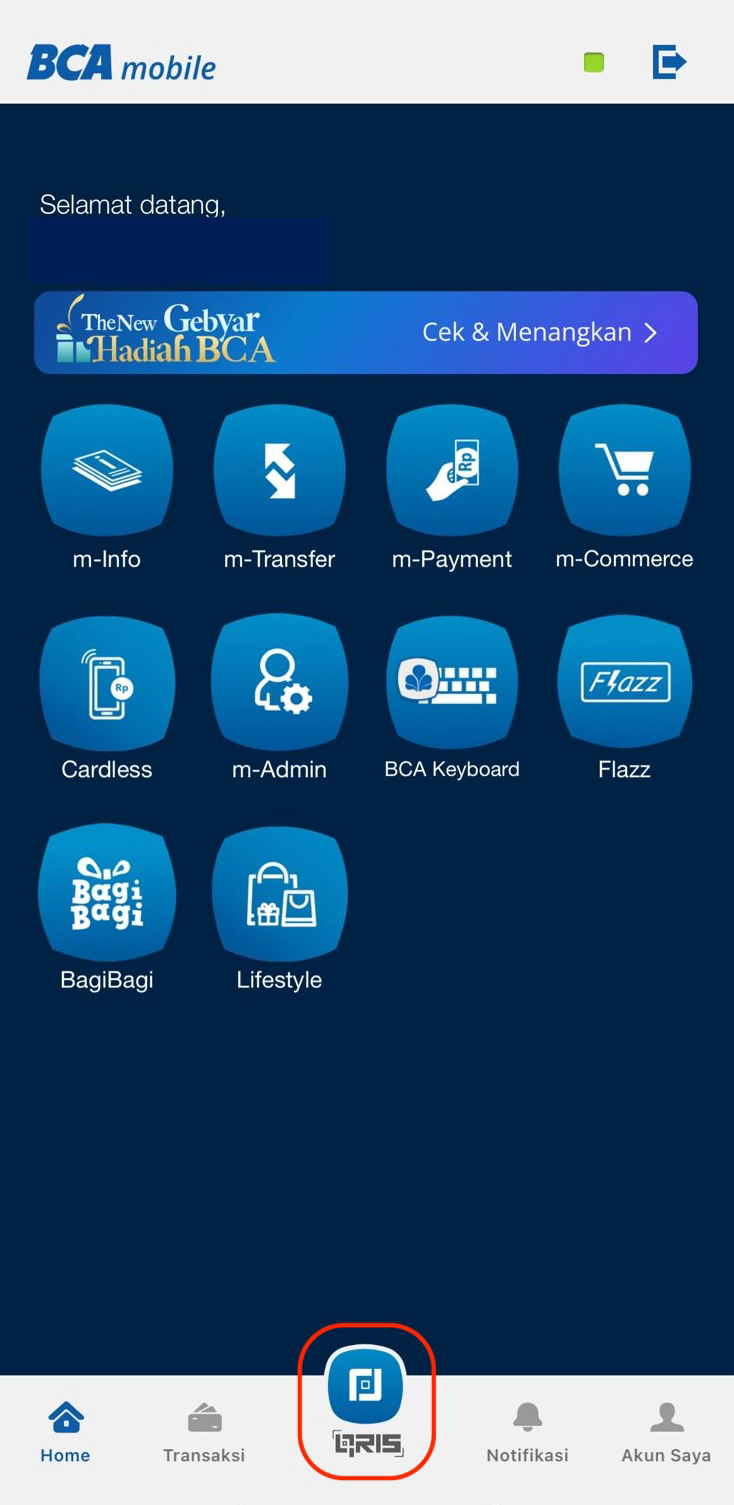The image size is (734, 1505).
Task: Open the Akun Saya tab
Action: [x=666, y=1432]
